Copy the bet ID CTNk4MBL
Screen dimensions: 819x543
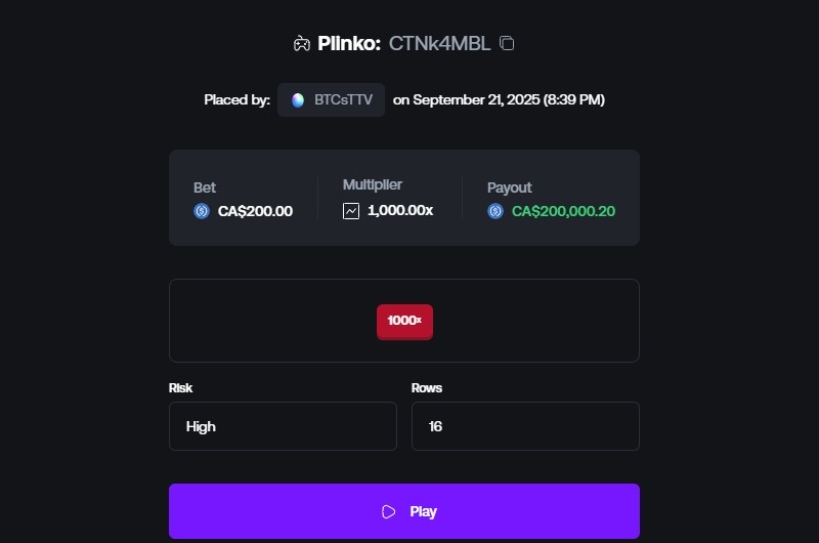point(507,43)
